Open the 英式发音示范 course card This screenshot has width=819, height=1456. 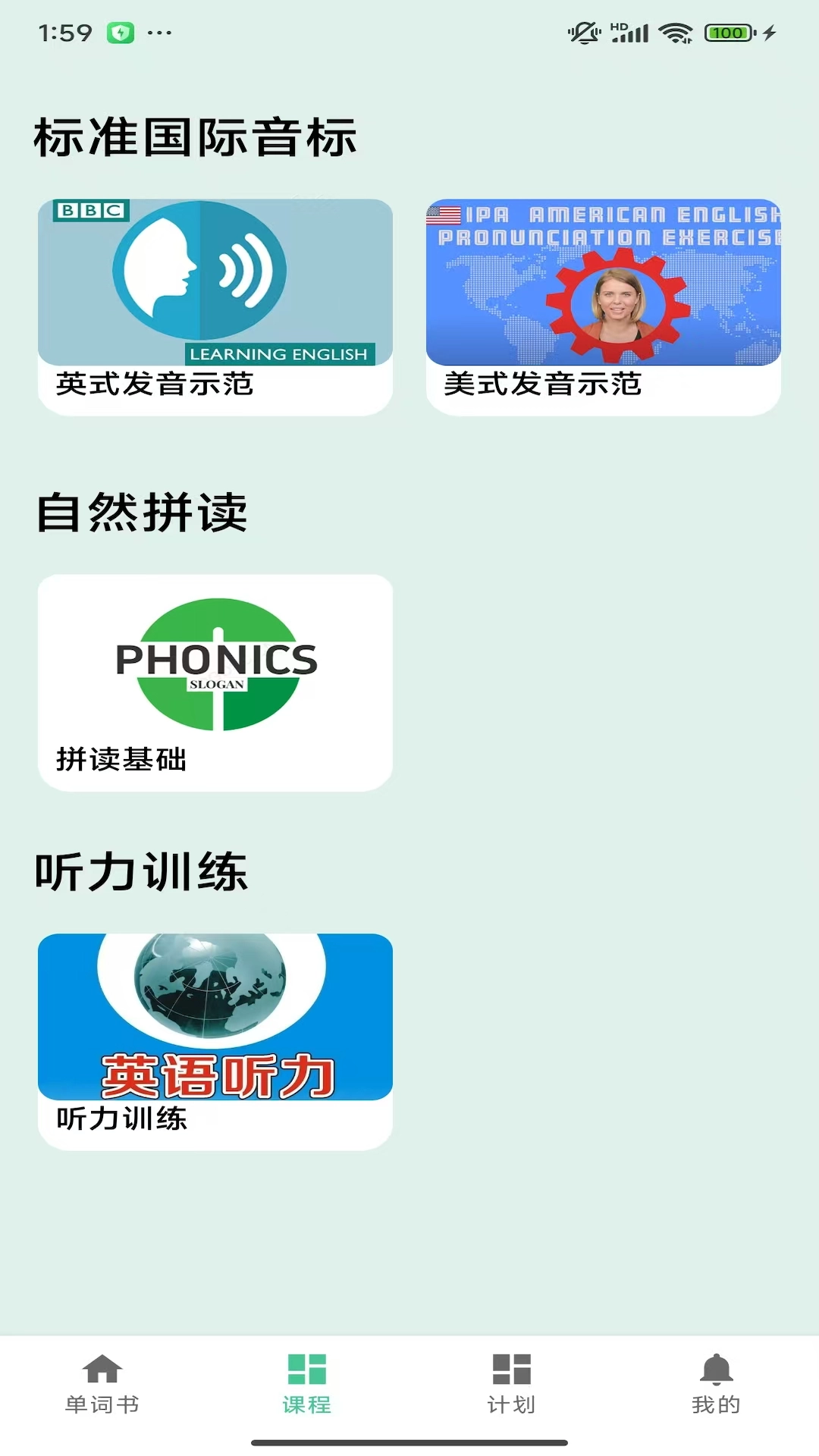[216, 303]
